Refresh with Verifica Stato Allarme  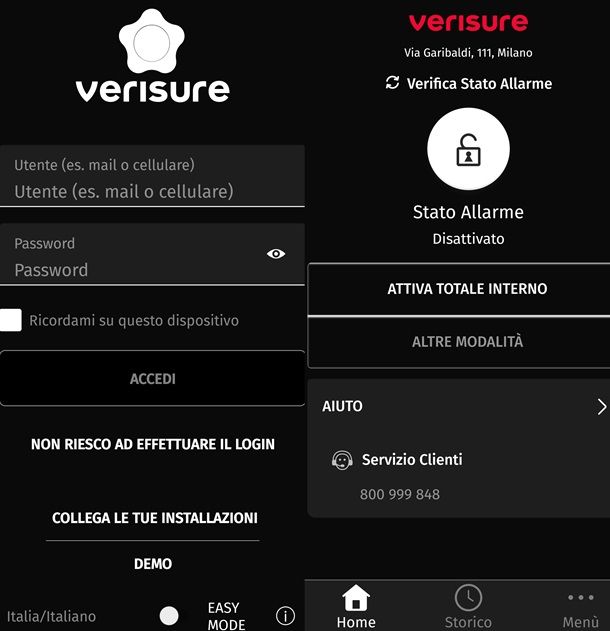click(468, 83)
